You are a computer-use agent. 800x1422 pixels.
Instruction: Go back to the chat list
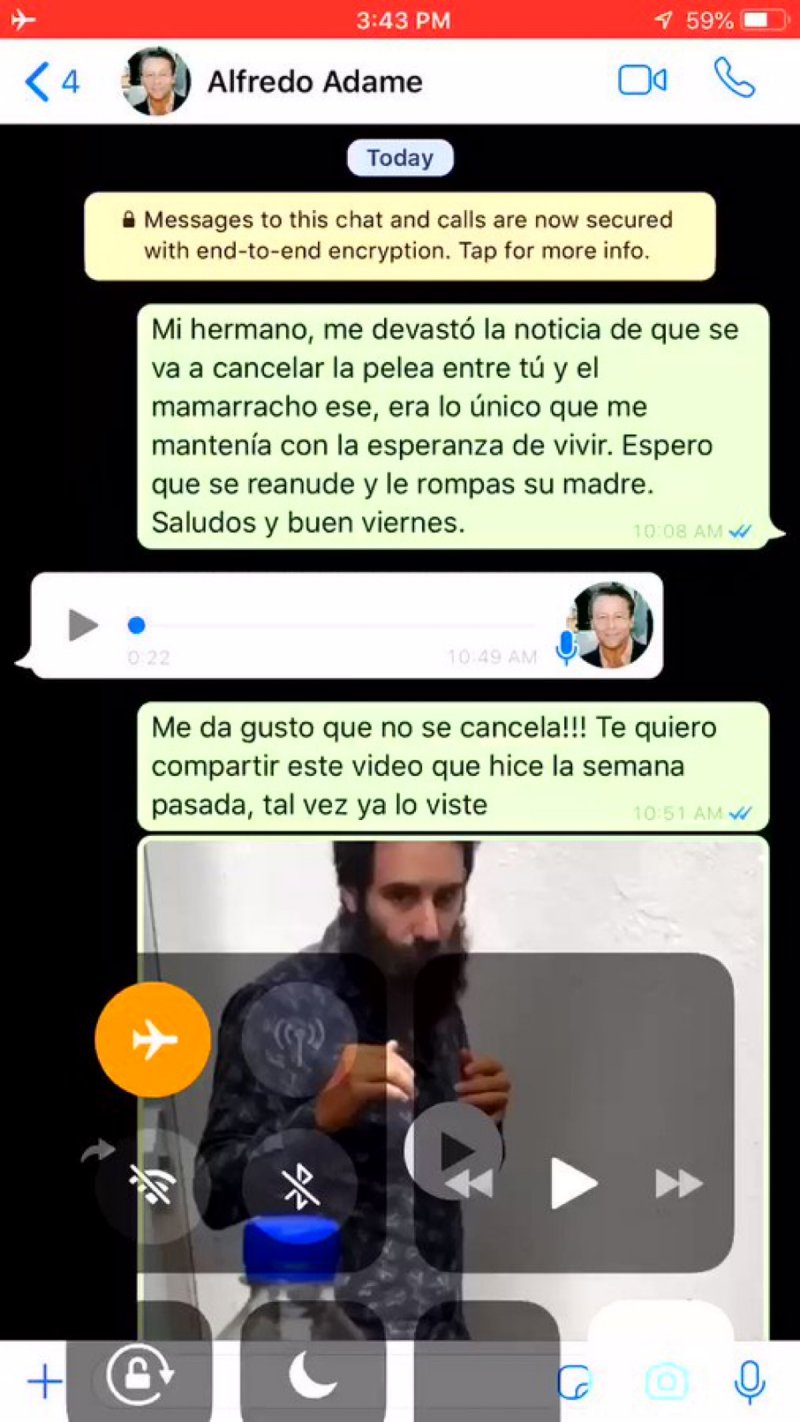(50, 81)
